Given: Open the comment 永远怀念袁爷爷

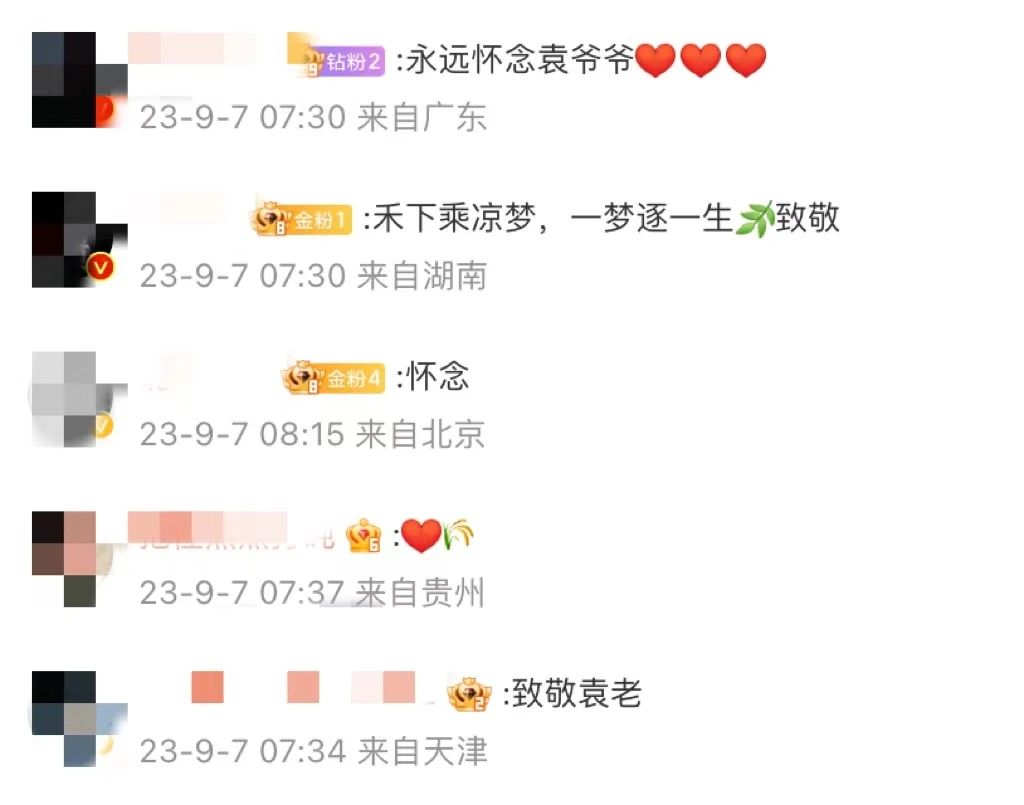Looking at the screenshot, I should pos(515,62).
